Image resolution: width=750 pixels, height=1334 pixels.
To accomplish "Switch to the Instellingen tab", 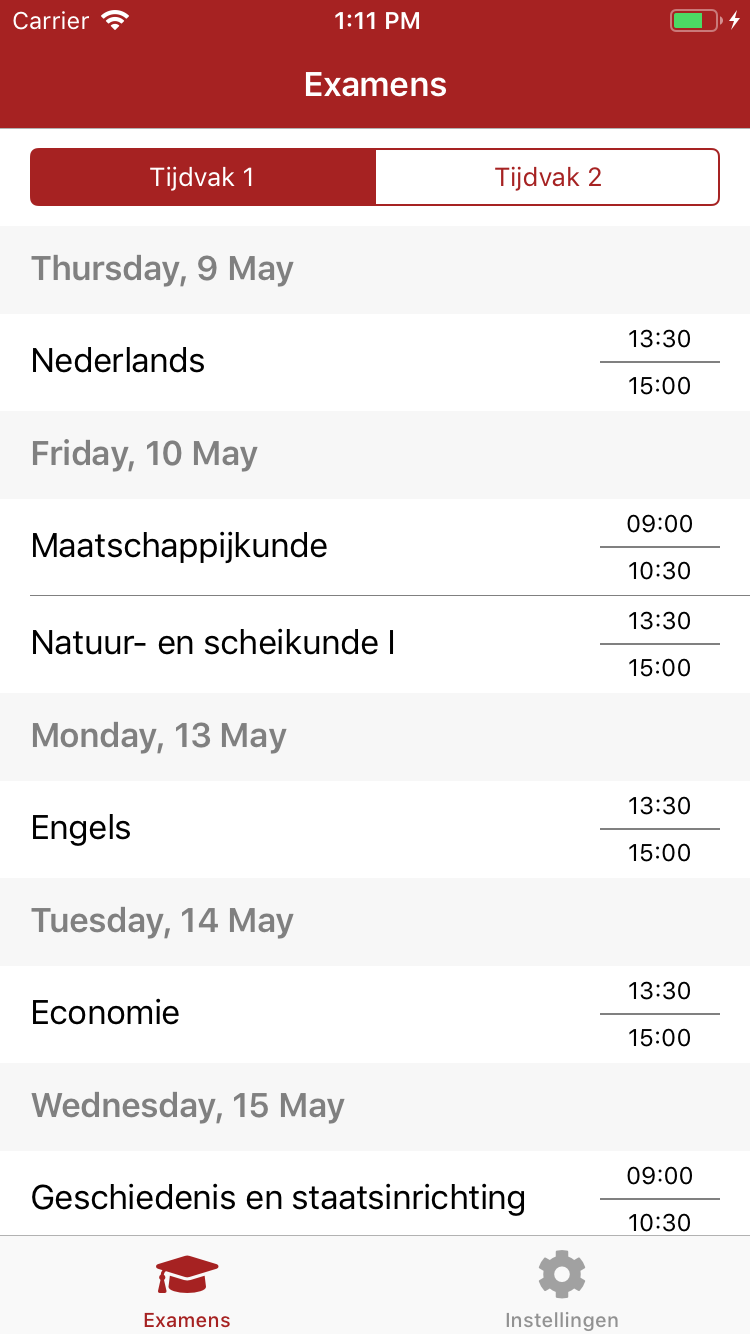I will coord(561,1290).
